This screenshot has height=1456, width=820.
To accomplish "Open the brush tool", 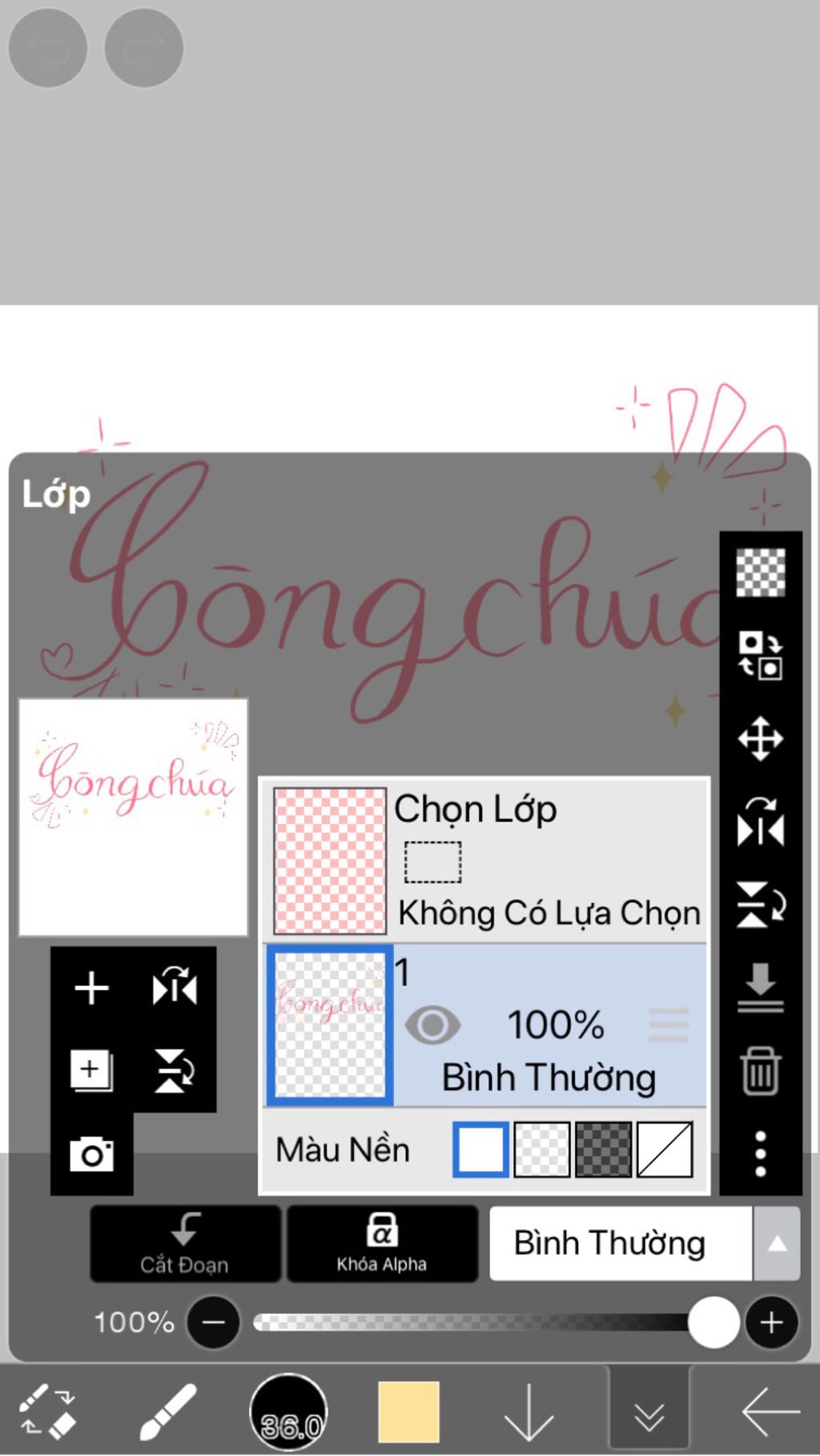I will 168,1411.
